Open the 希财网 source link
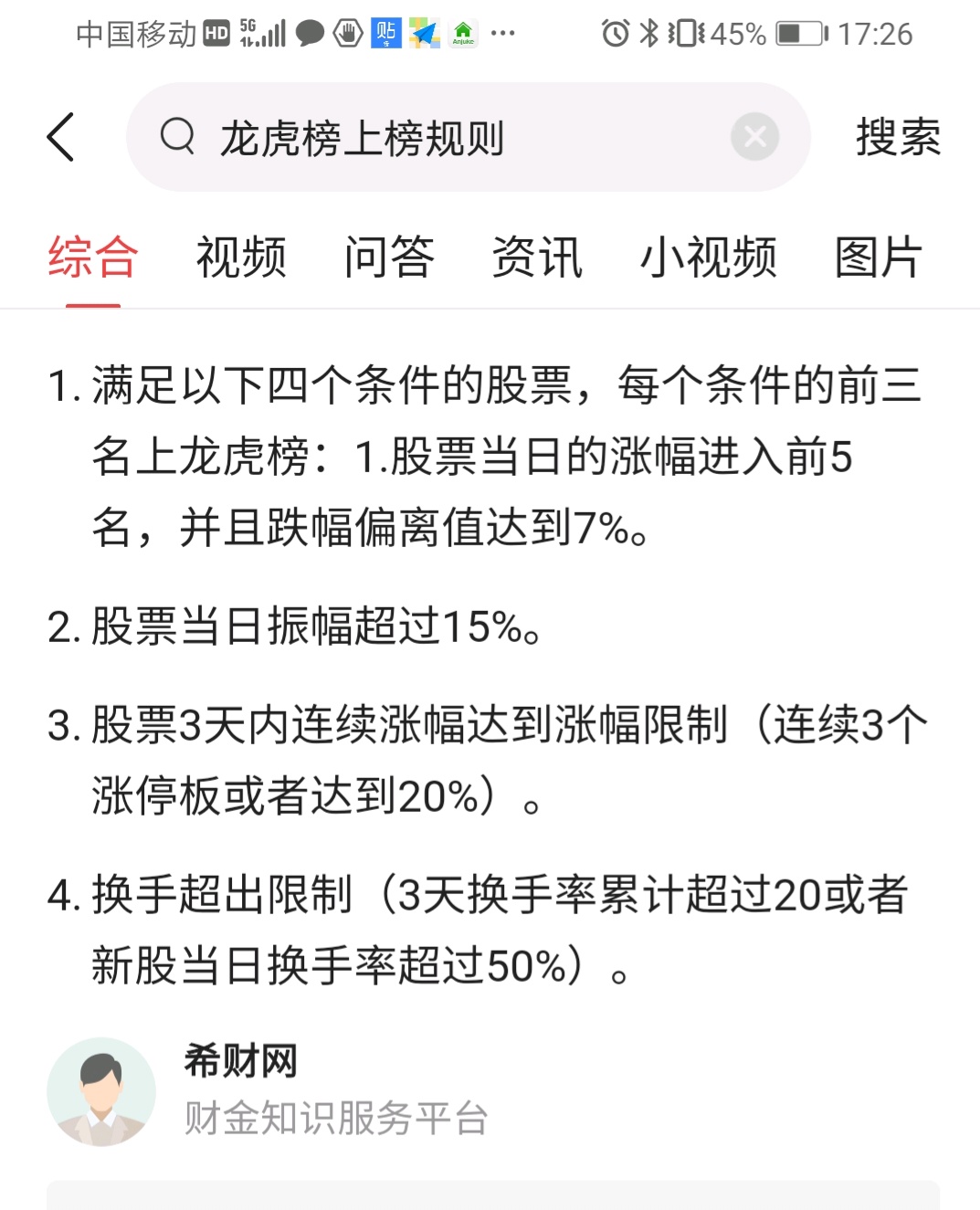This screenshot has width=980, height=1210. pyautogui.click(x=236, y=1062)
